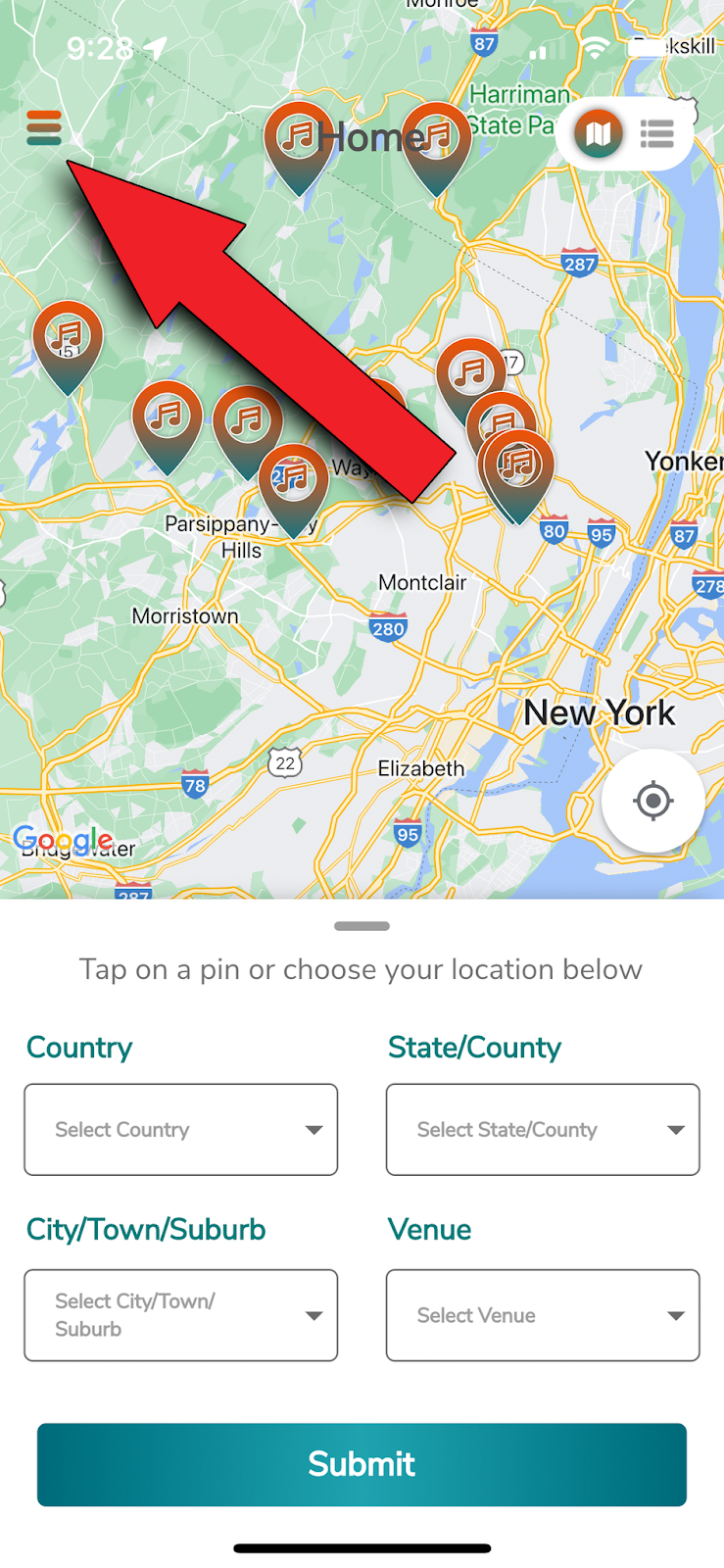Image resolution: width=724 pixels, height=1568 pixels.
Task: Open the Select City/Town/Suburb dropdown
Action: (x=181, y=1315)
